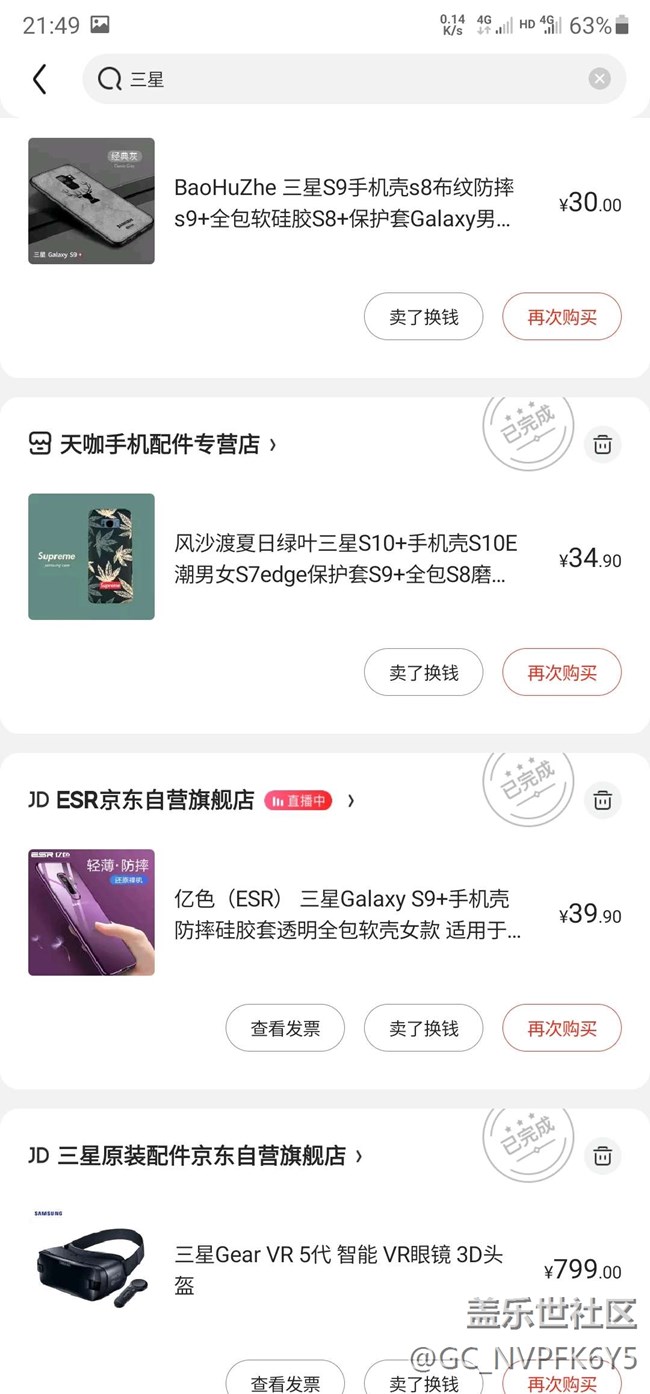Open the 风沙渡 S10+ case product image
Image resolution: width=650 pixels, height=1394 pixels.
click(91, 557)
